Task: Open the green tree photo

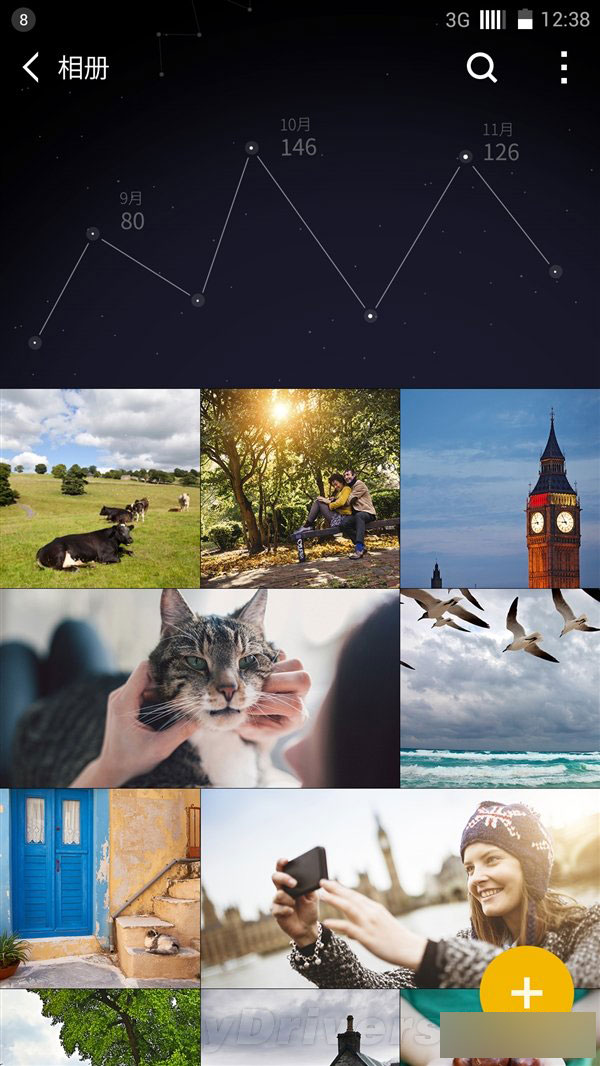Action: (x=99, y=1028)
